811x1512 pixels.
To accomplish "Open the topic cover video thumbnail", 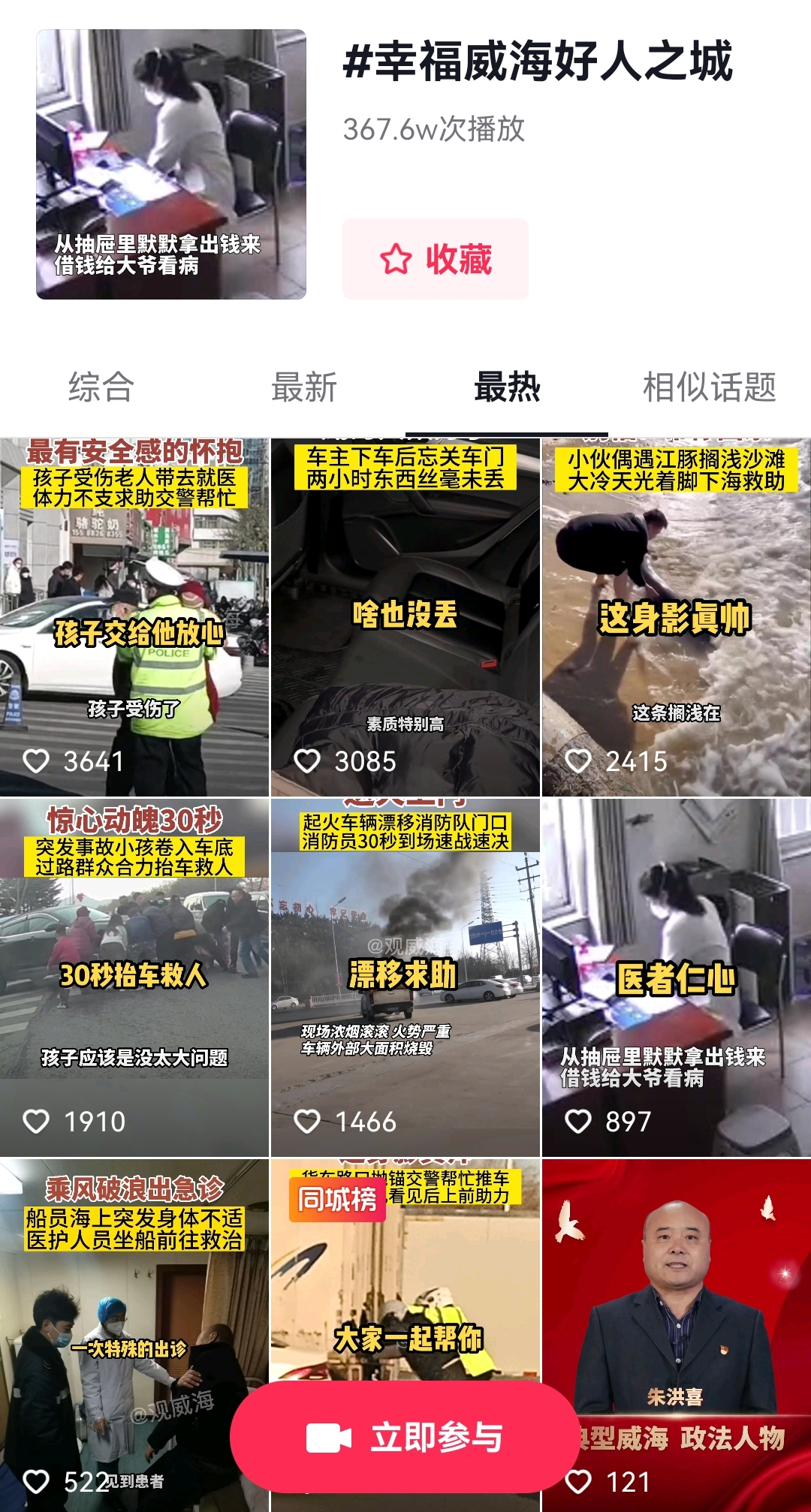I will (x=171, y=164).
